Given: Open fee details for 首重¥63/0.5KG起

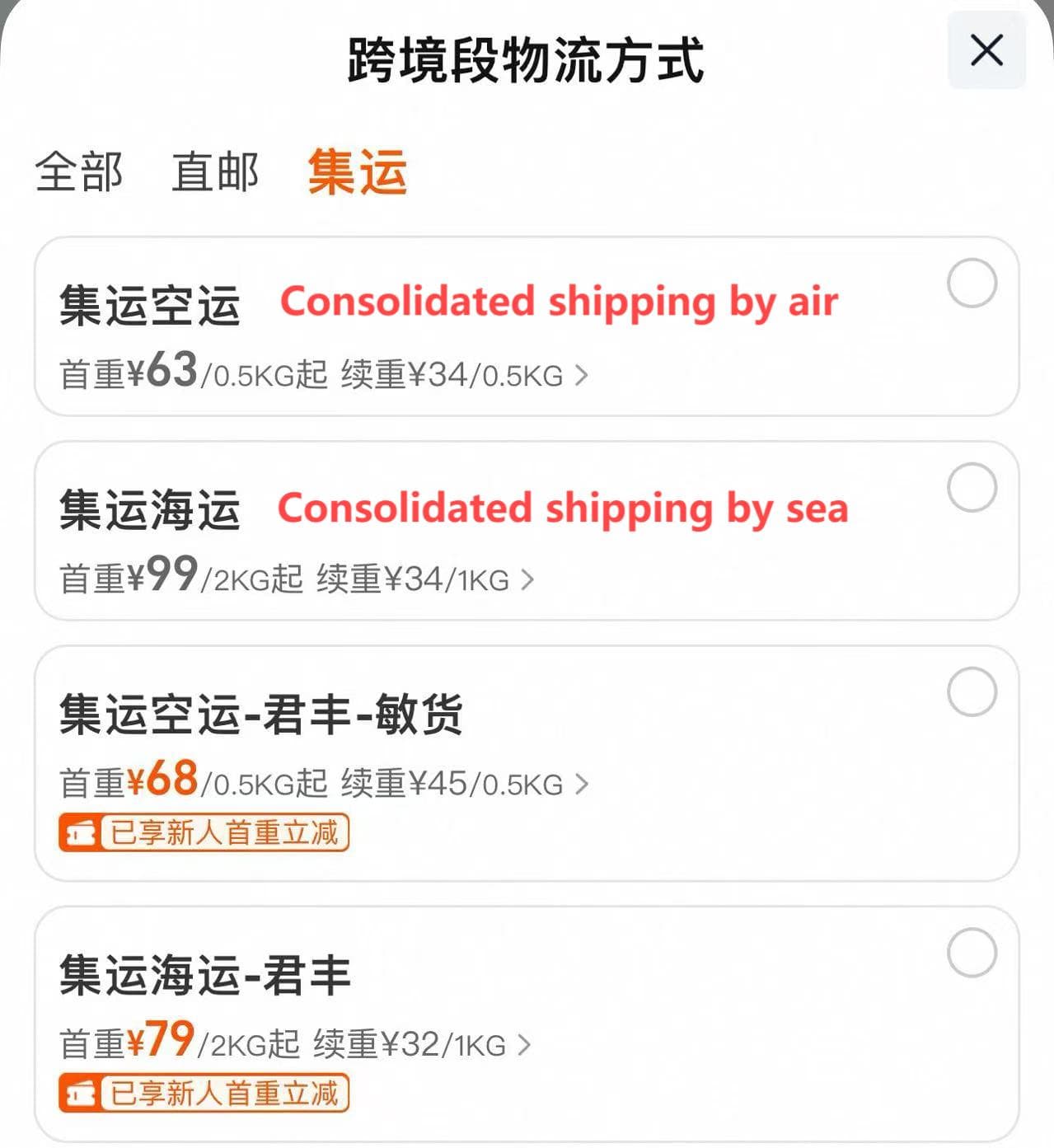Looking at the screenshot, I should pyautogui.click(x=582, y=376).
